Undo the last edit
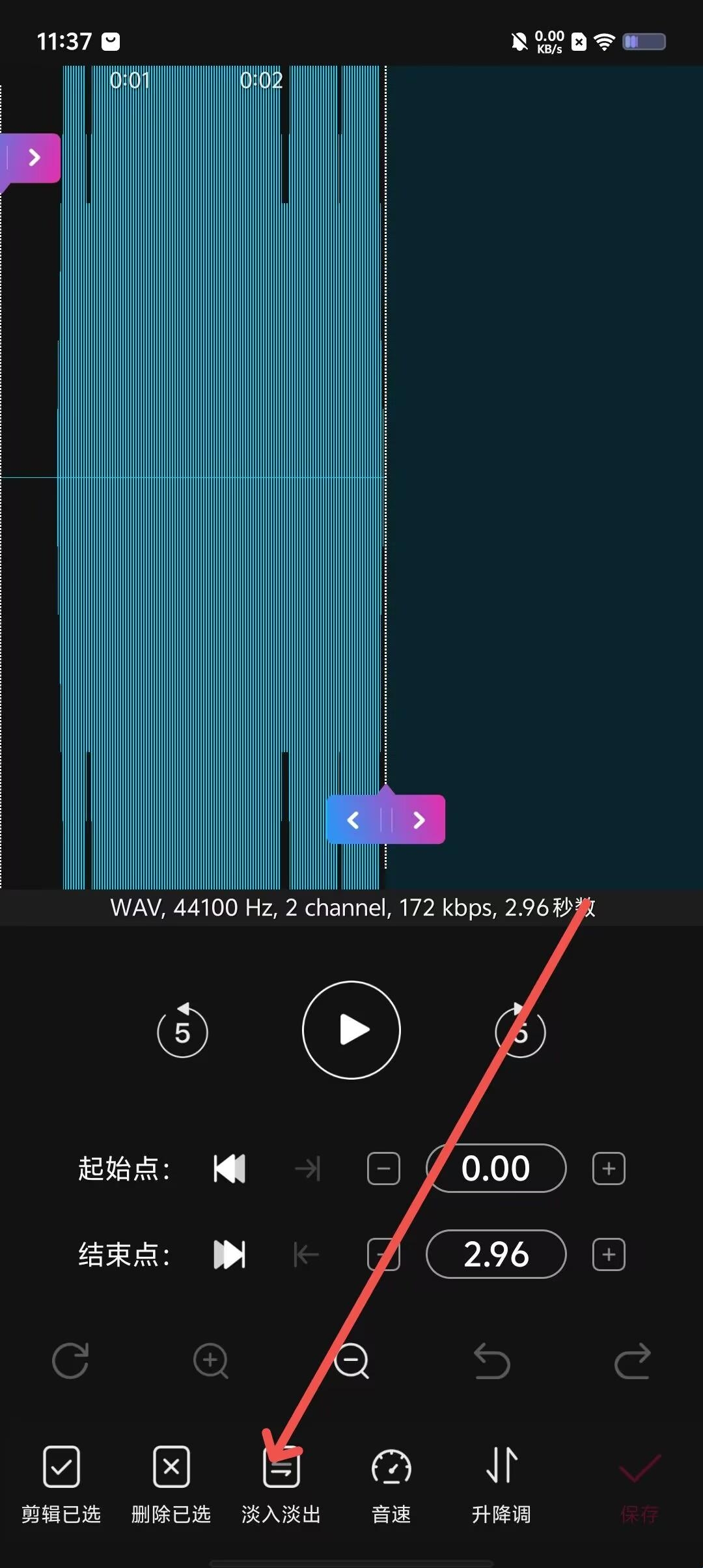Viewport: 703px width, 1568px height. click(492, 1360)
